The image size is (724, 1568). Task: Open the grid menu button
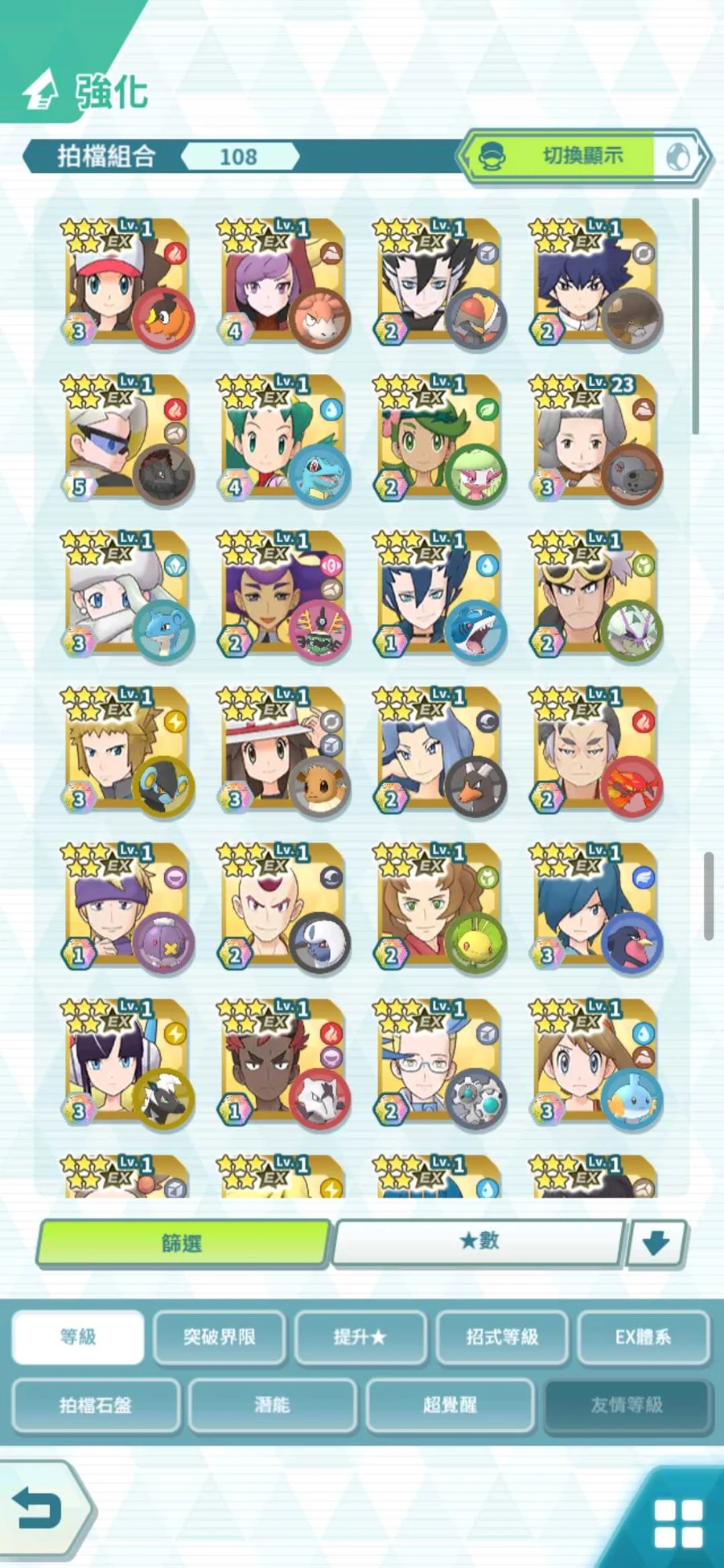coord(678,1523)
